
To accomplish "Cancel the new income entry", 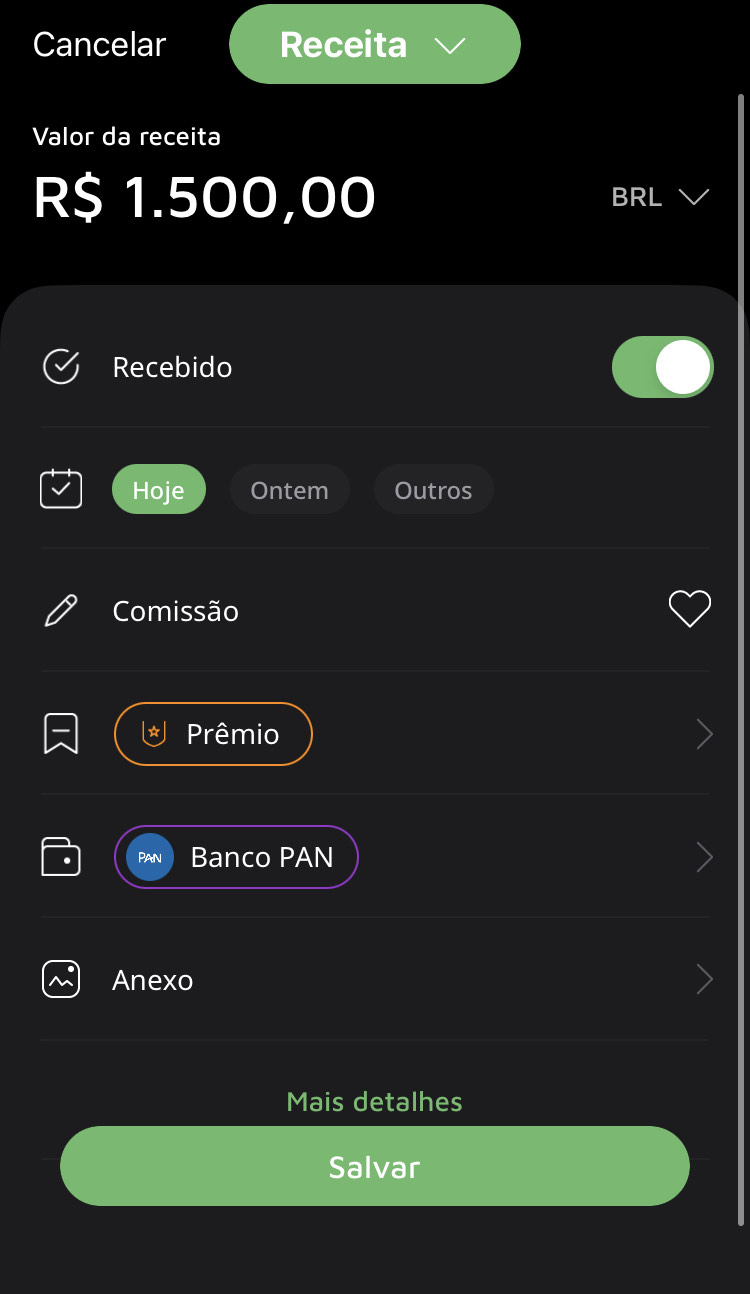I will tap(99, 45).
